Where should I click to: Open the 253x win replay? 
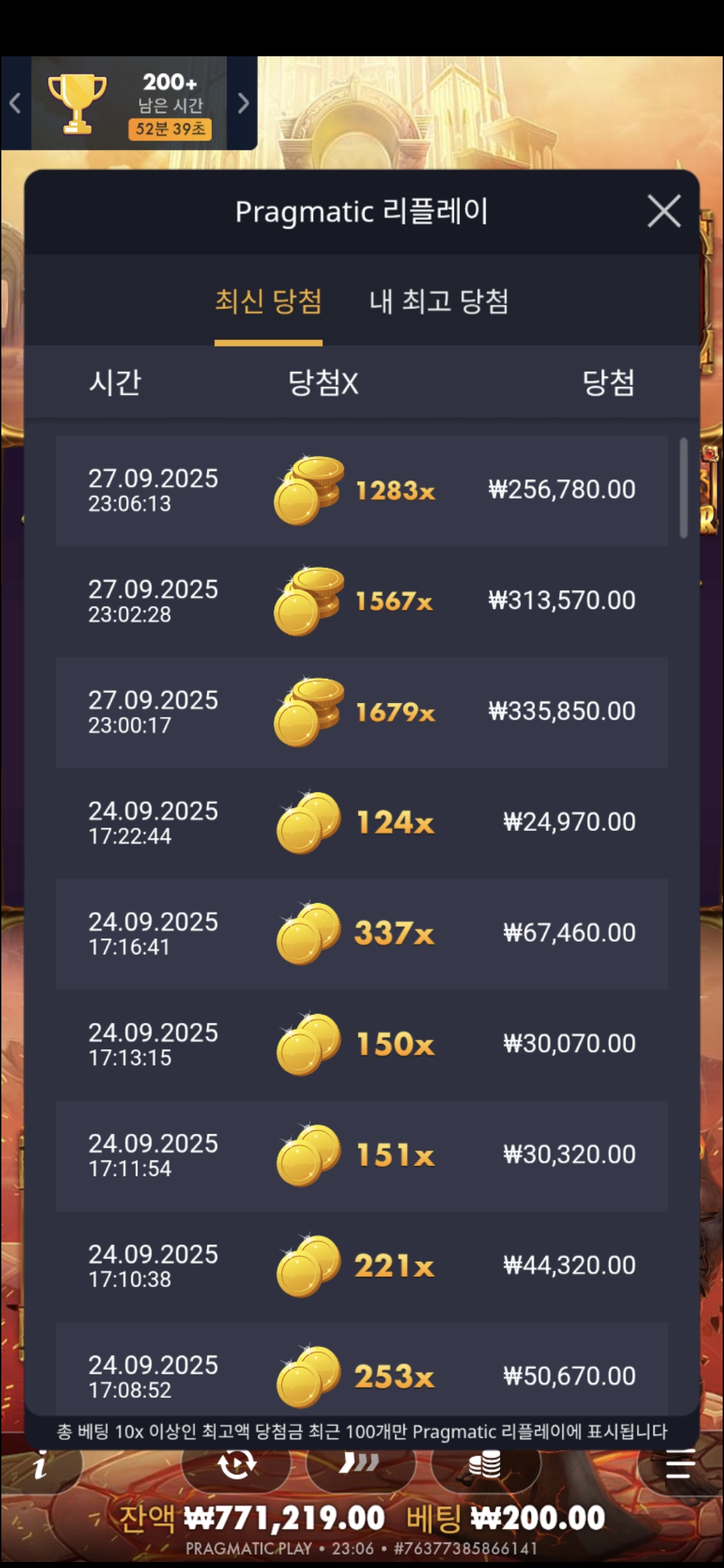(362, 1374)
